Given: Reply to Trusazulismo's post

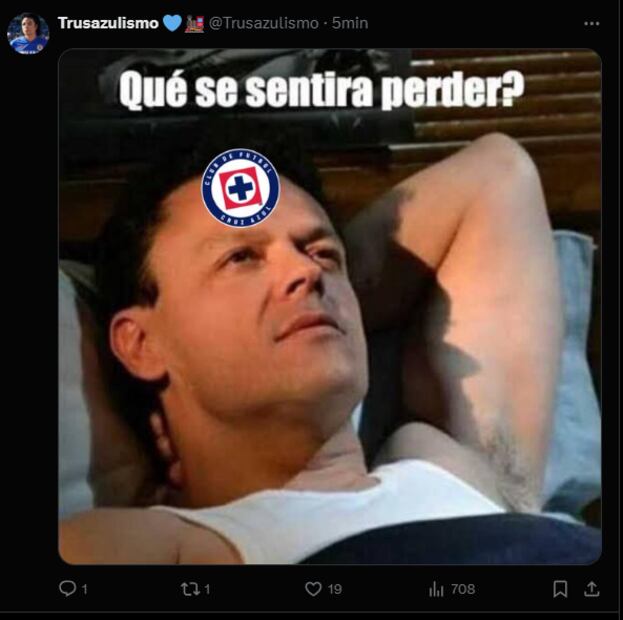Looking at the screenshot, I should tap(68, 589).
